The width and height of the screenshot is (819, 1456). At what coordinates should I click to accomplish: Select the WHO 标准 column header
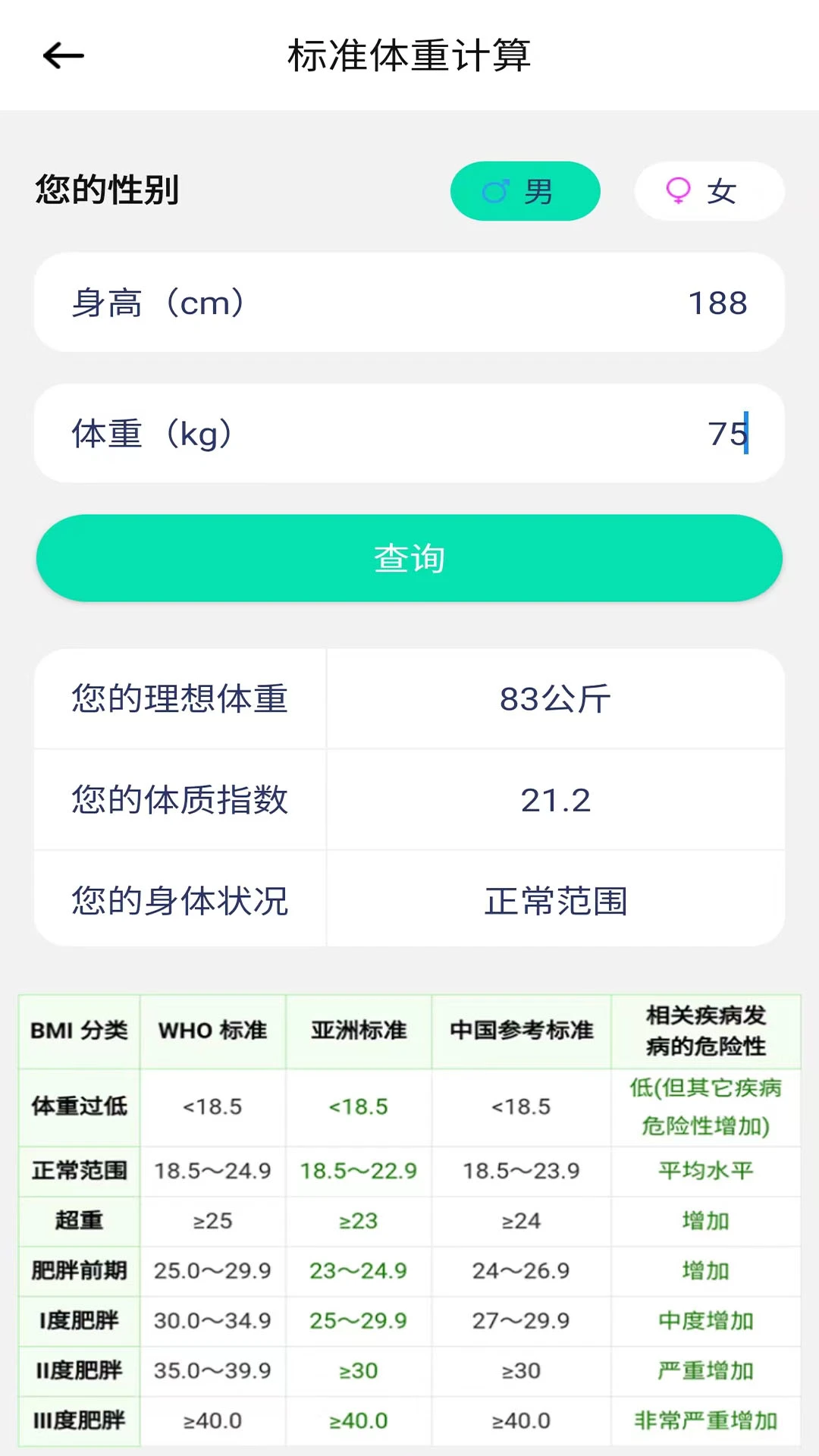pos(212,1030)
